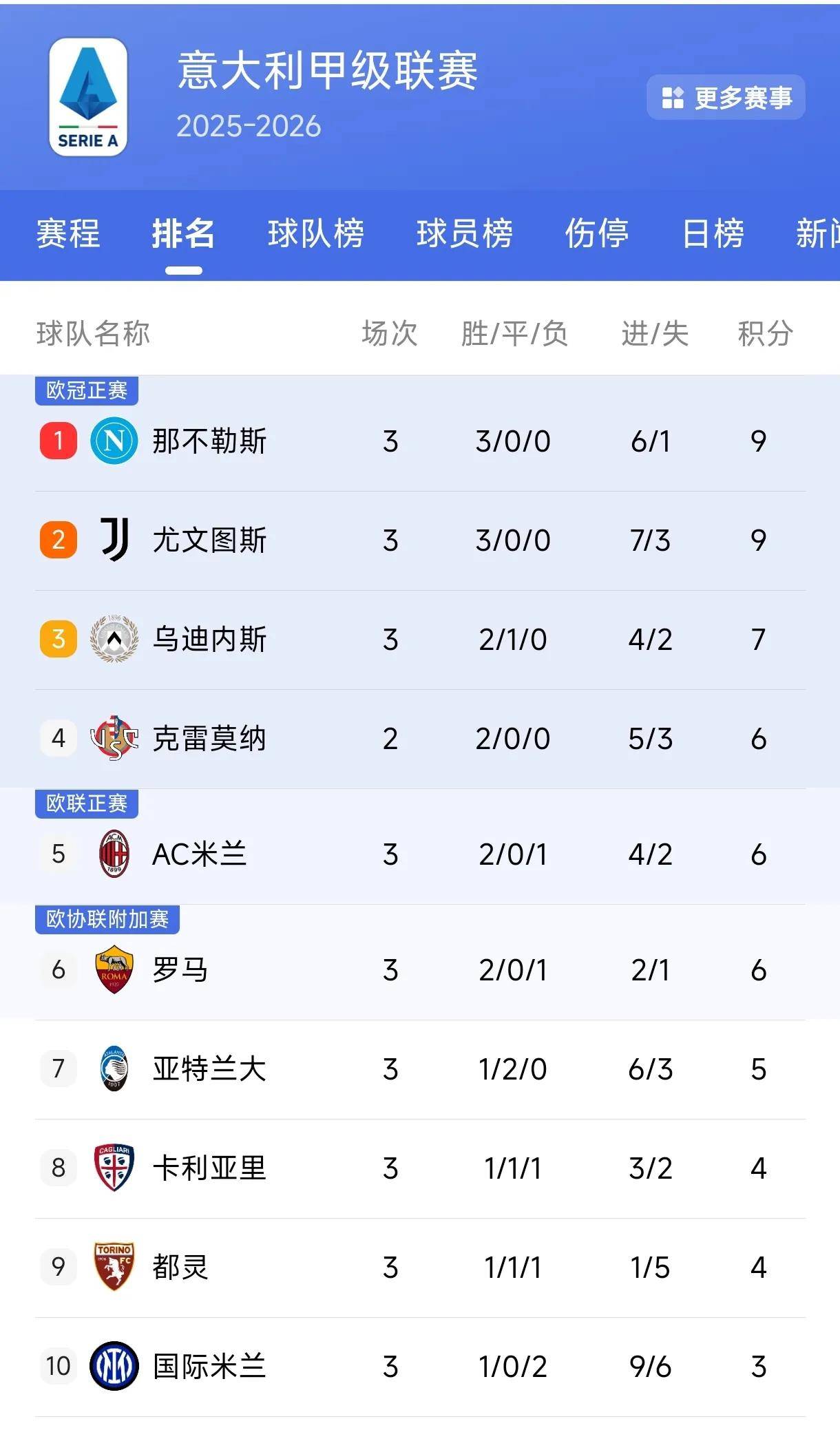Select the Napoli club crest
The image size is (840, 1430).
tap(114, 442)
